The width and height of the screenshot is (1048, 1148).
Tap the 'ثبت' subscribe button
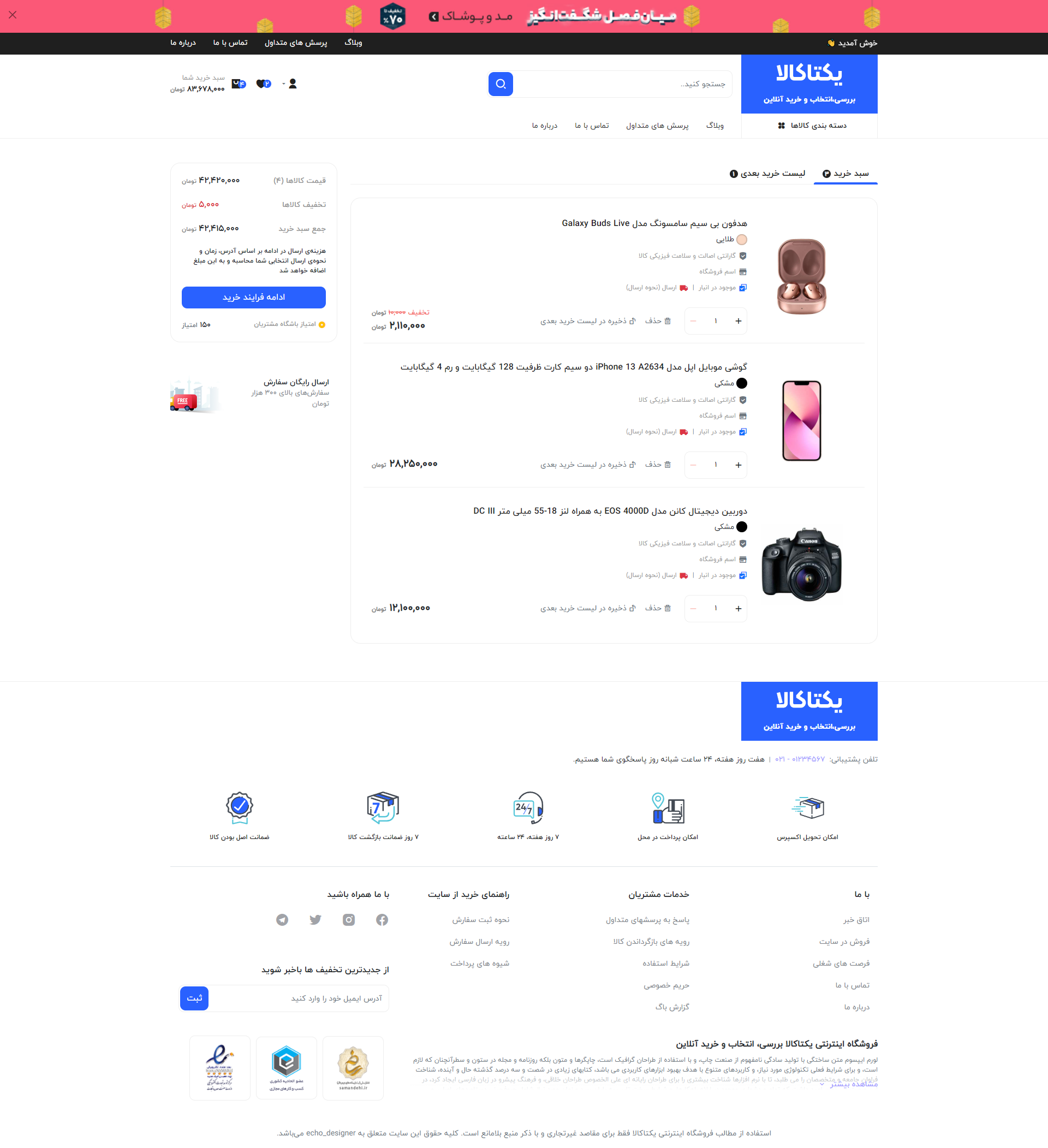tap(194, 998)
